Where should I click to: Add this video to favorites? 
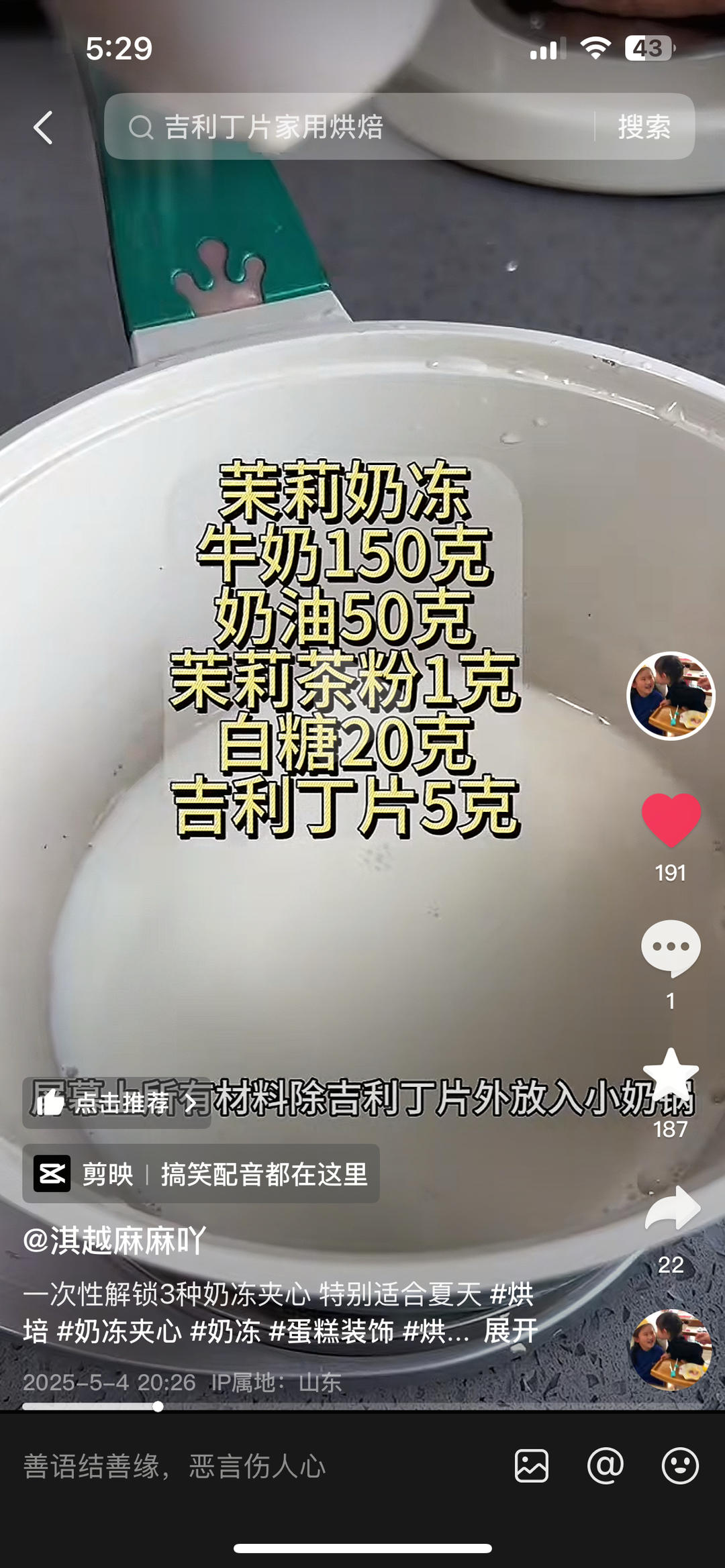[x=671, y=1074]
